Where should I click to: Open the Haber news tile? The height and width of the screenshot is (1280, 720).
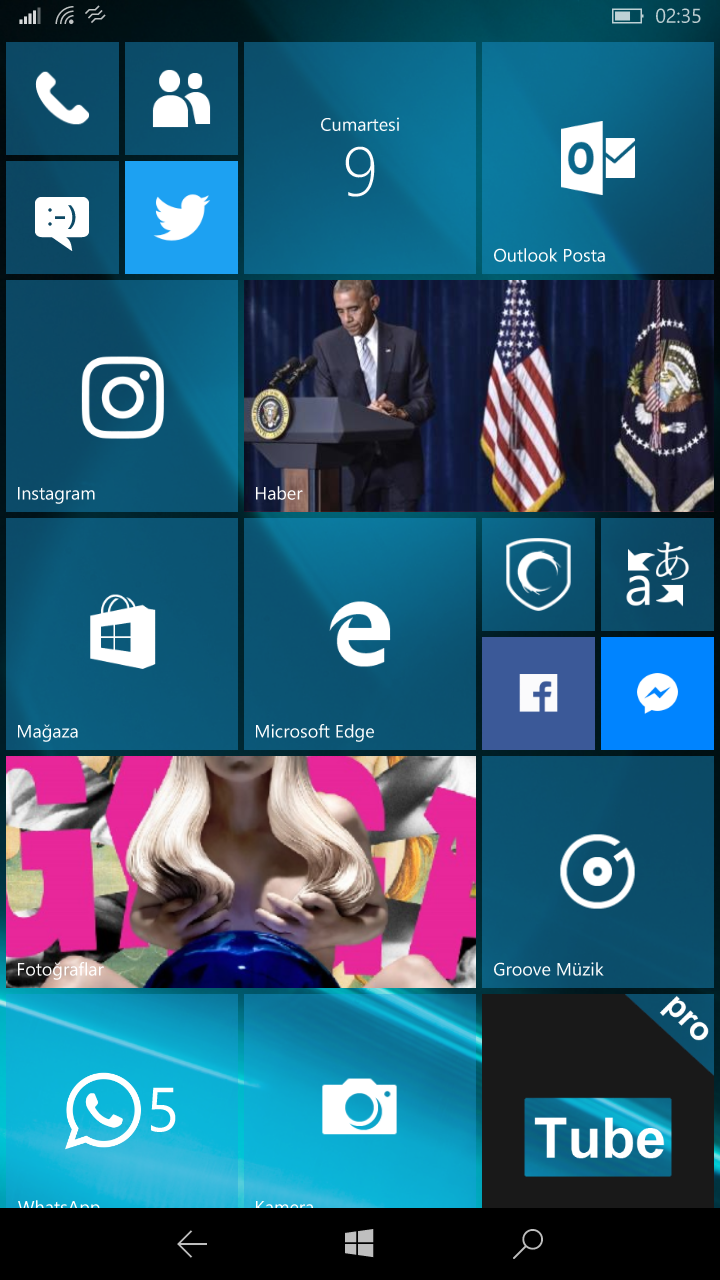coord(479,396)
